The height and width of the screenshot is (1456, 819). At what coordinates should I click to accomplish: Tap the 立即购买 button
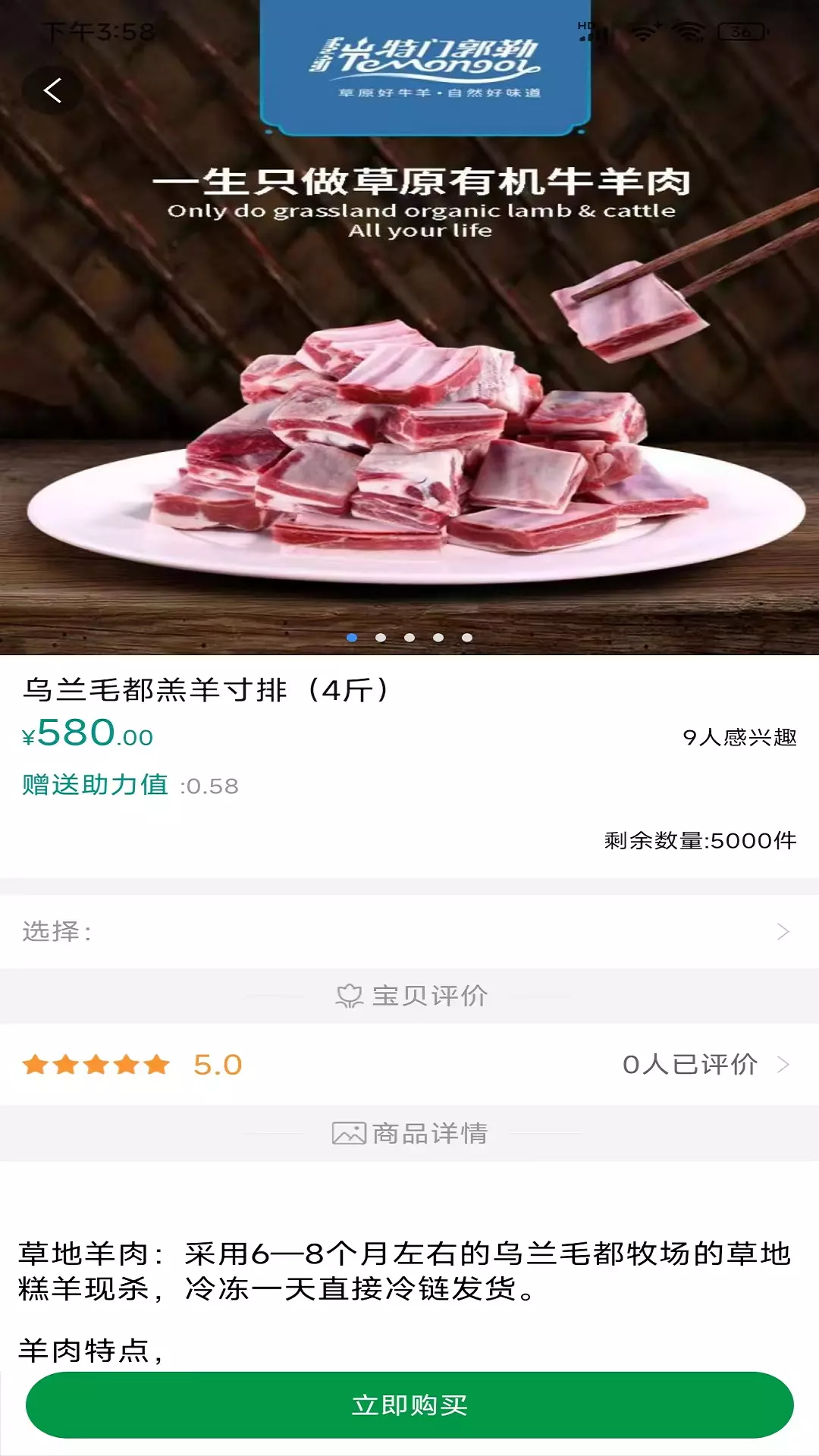[x=409, y=1405]
